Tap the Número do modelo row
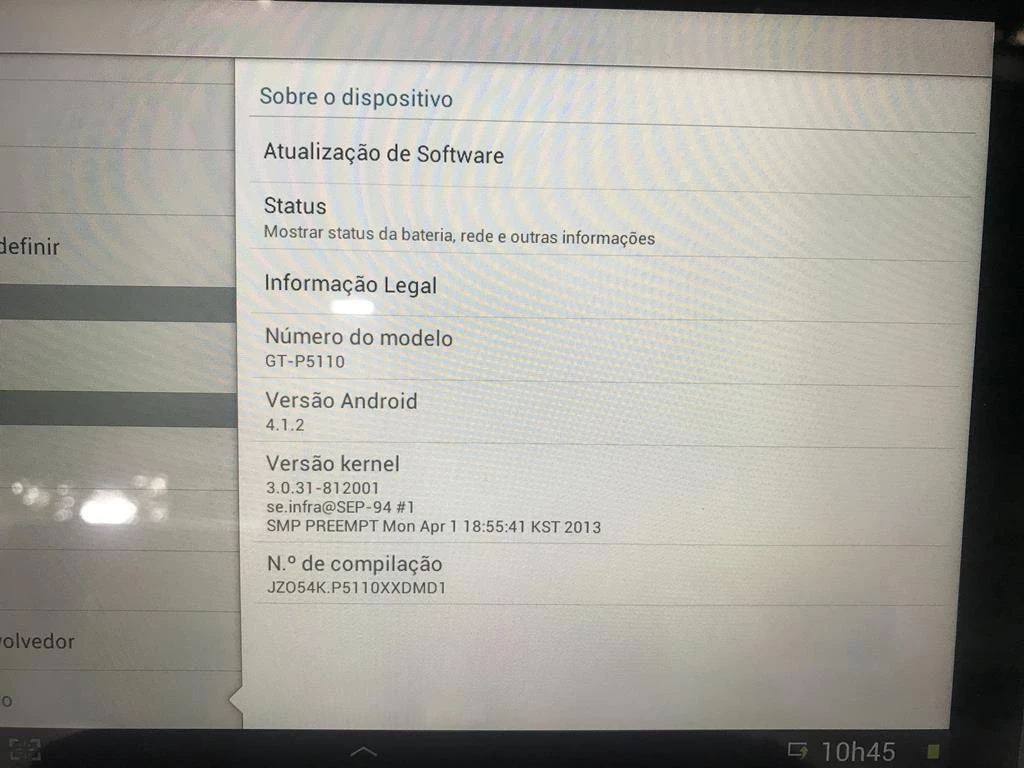Screen dimensions: 1024x768 pos(358,348)
